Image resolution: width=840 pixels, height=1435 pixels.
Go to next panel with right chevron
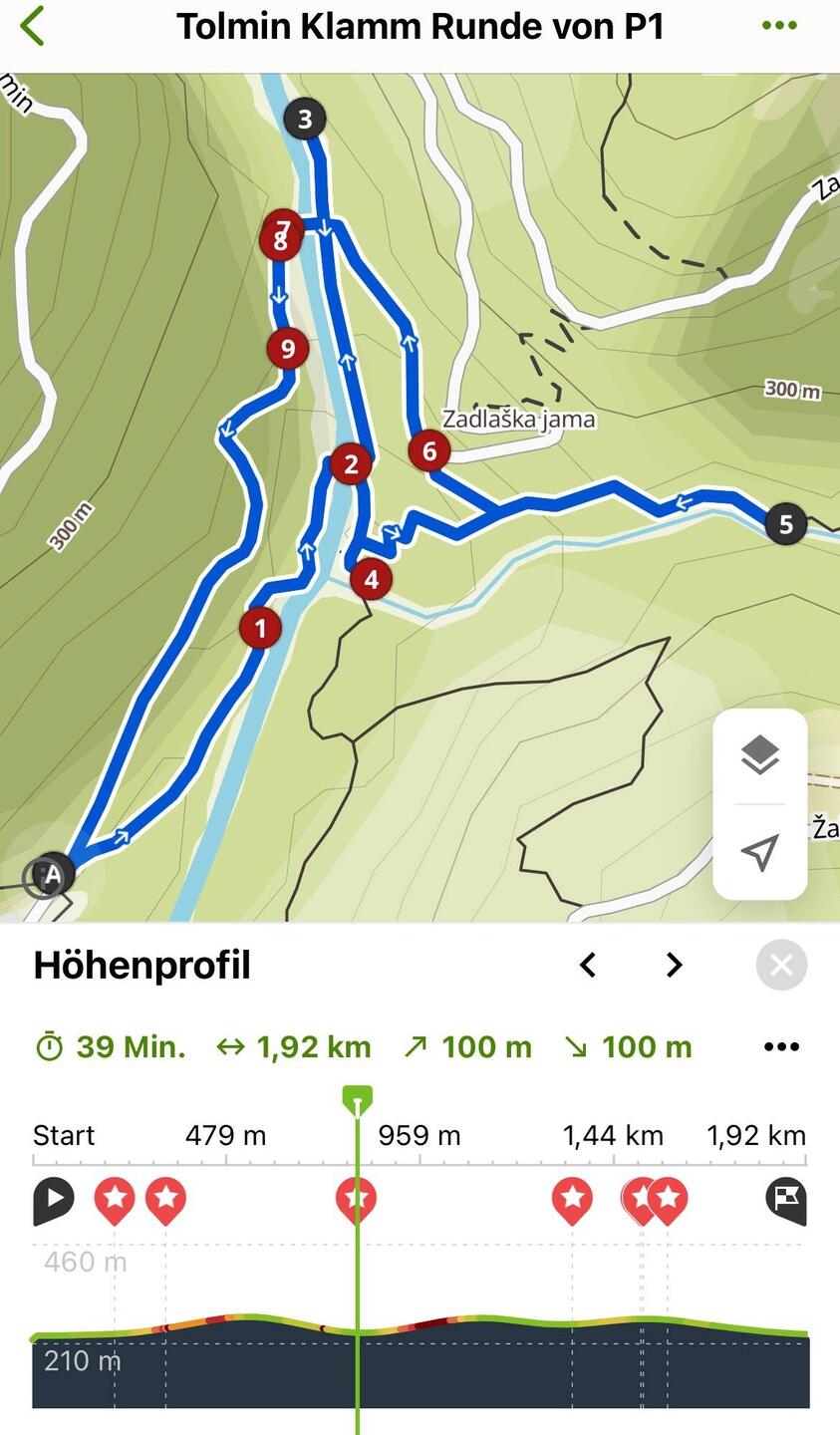pyautogui.click(x=675, y=965)
